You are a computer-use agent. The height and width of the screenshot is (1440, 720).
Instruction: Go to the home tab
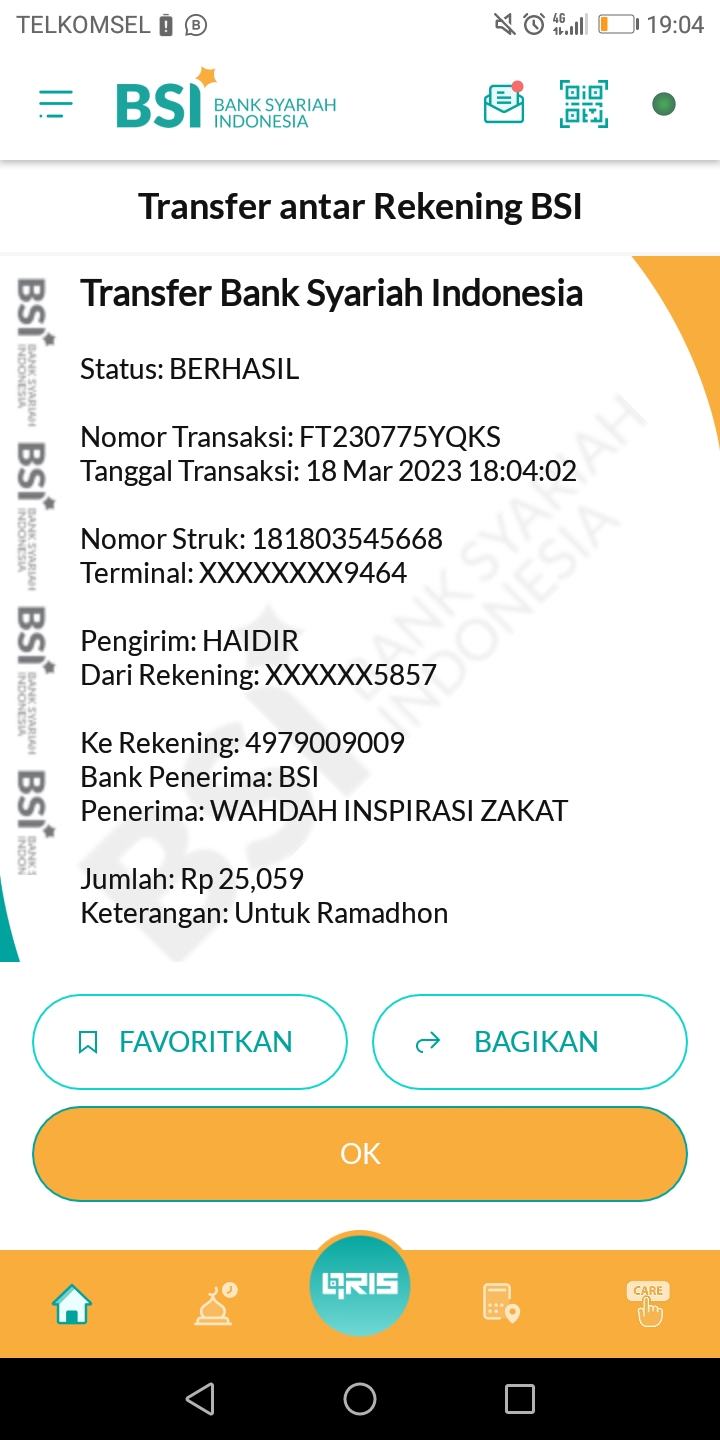click(x=72, y=1304)
